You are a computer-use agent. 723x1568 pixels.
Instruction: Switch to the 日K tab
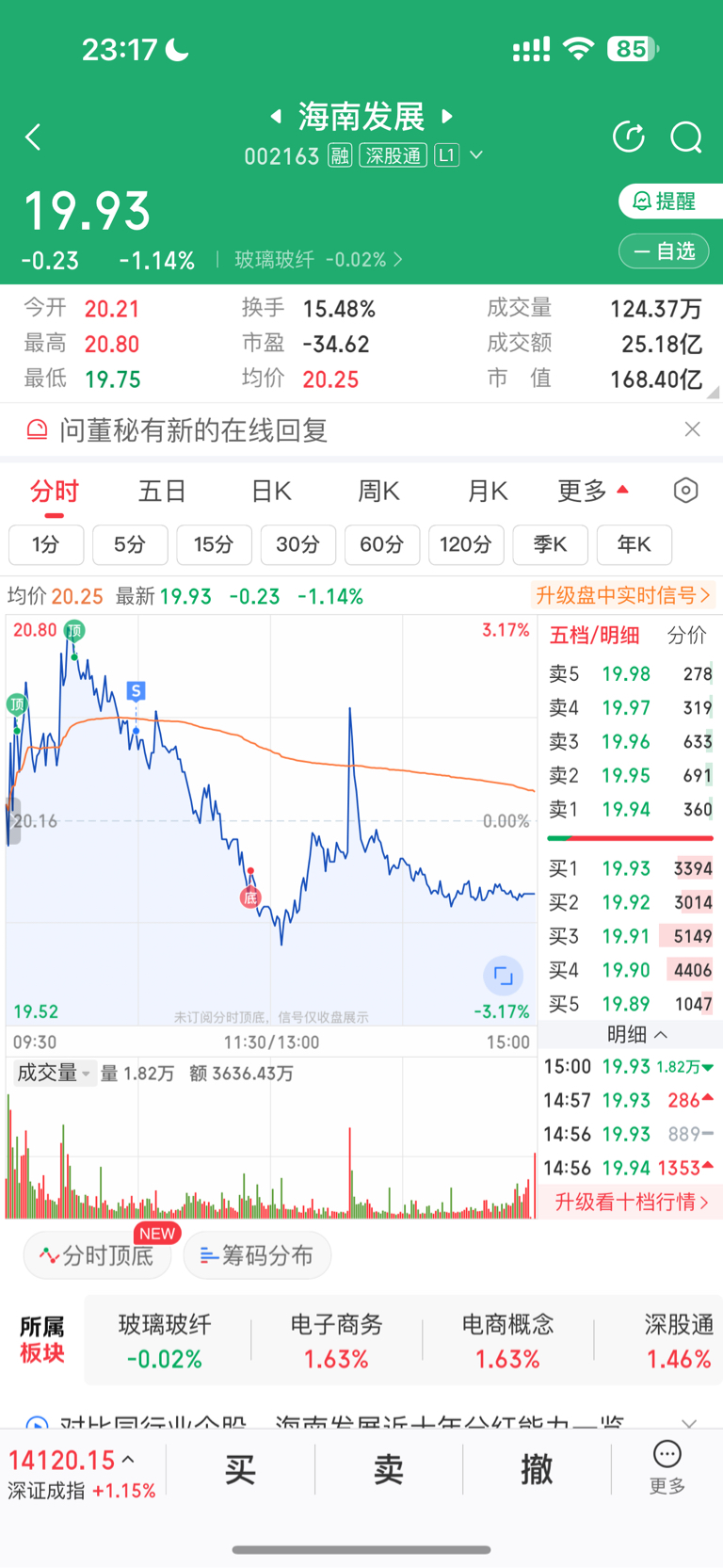point(270,490)
